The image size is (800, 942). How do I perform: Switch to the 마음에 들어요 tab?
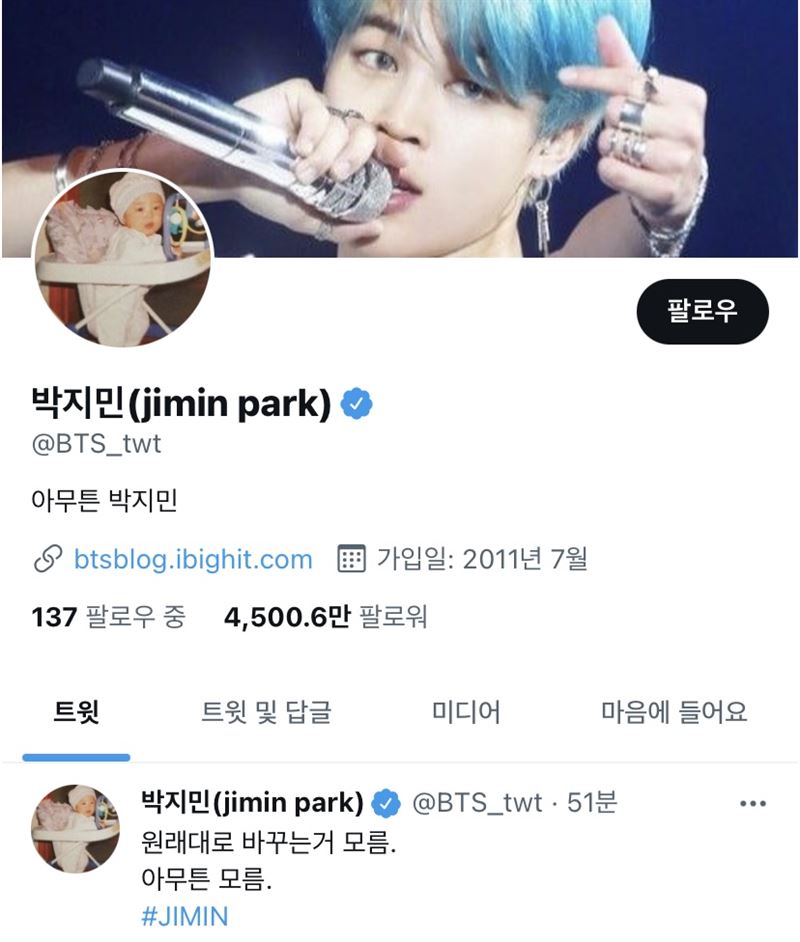(x=673, y=713)
